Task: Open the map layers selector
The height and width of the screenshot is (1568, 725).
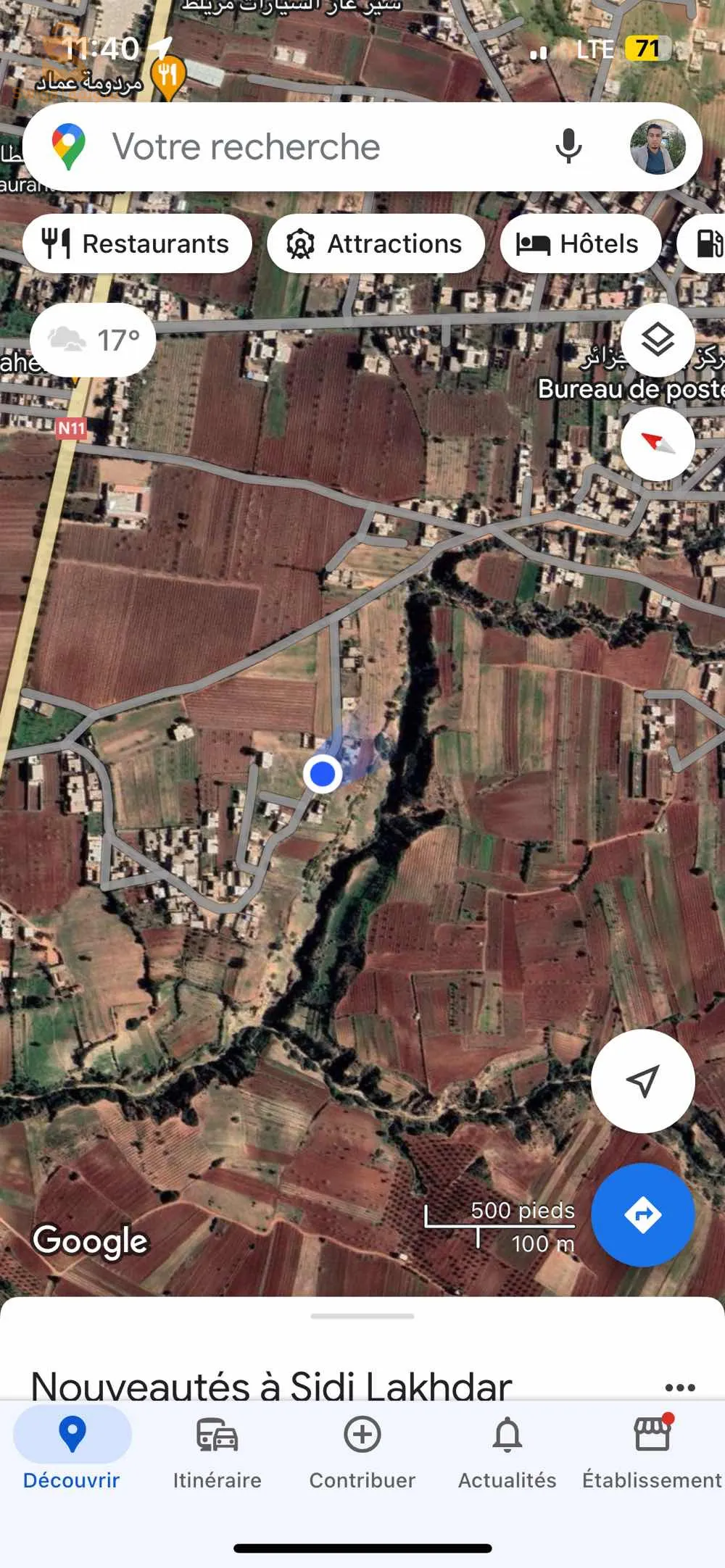Action: 658,339
